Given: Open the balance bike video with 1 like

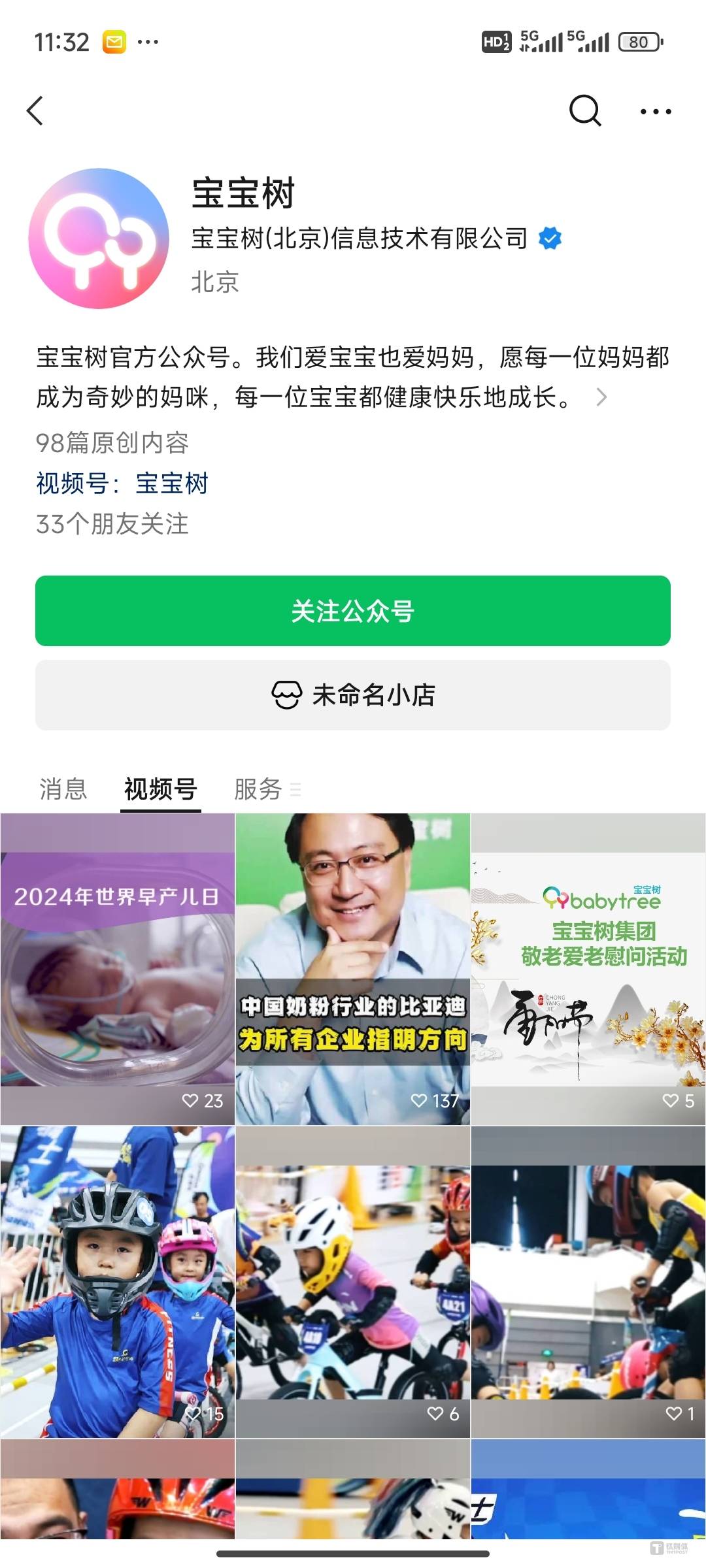Looking at the screenshot, I should coord(588,1282).
